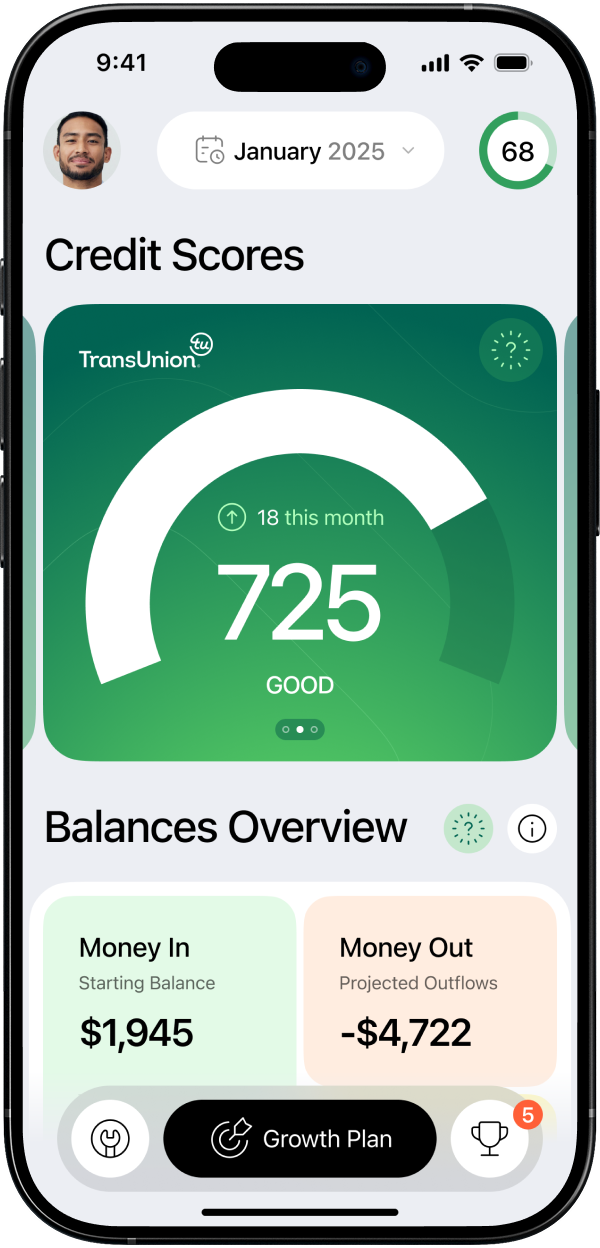Open the wrench tools button

coord(110,1138)
